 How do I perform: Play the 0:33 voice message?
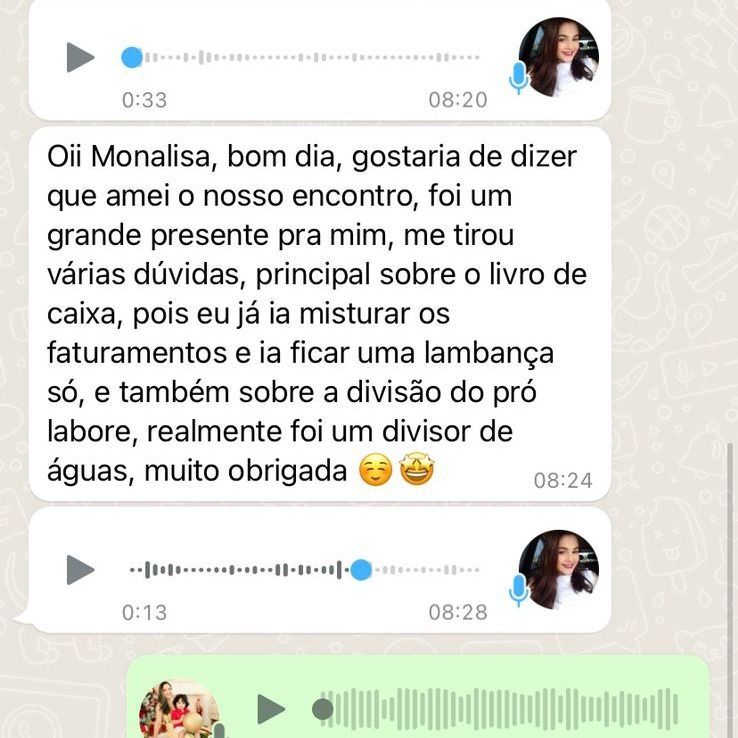pyautogui.click(x=80, y=57)
